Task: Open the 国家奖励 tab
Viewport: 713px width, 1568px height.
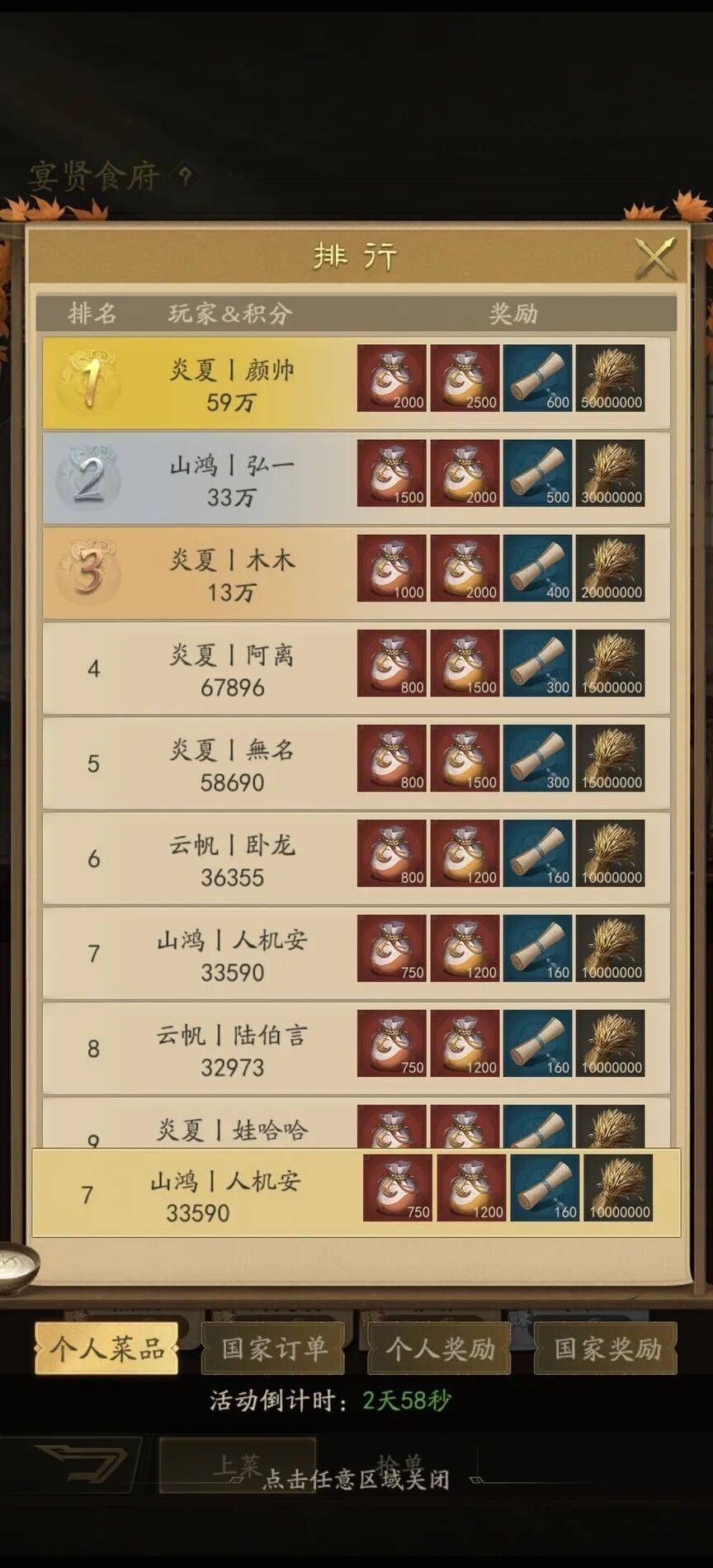Action: (607, 1349)
